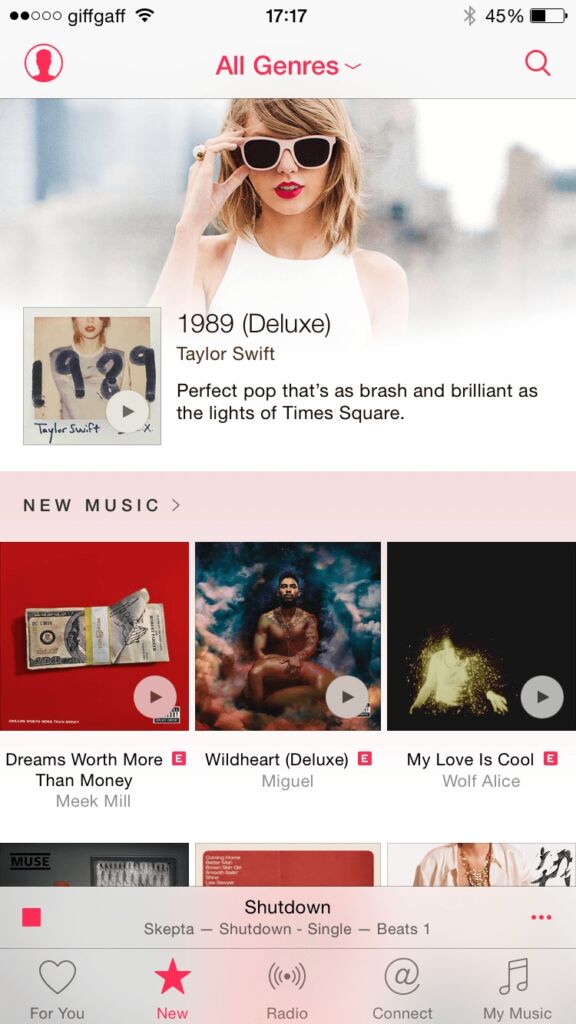Play the 1989 (Deluxe) album

(x=128, y=411)
